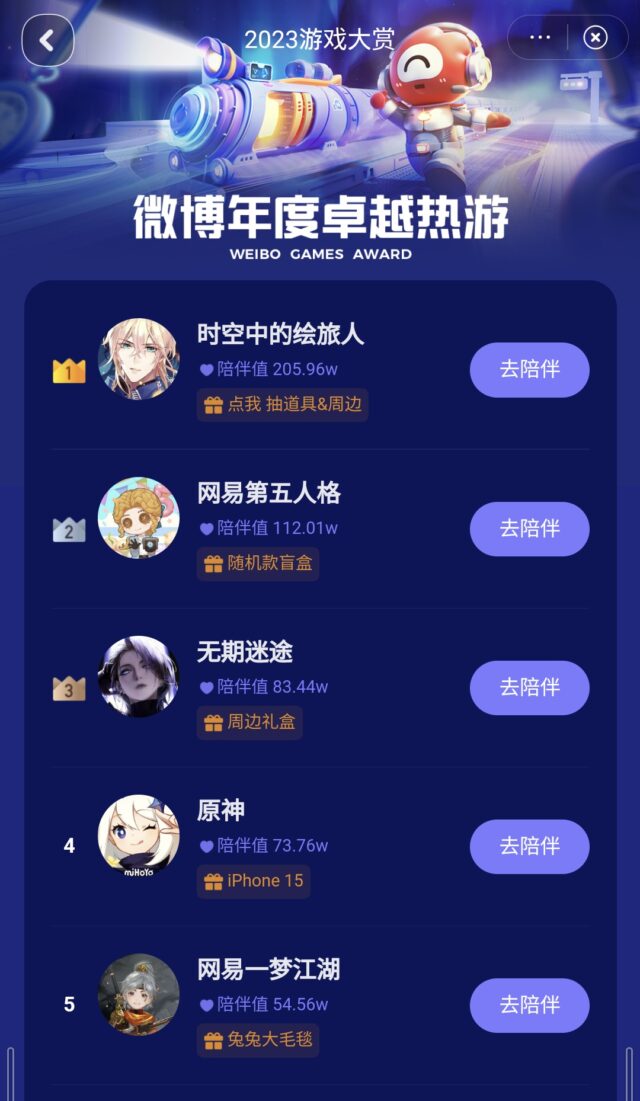
Task: Go back using the top-left arrow
Action: (48, 40)
